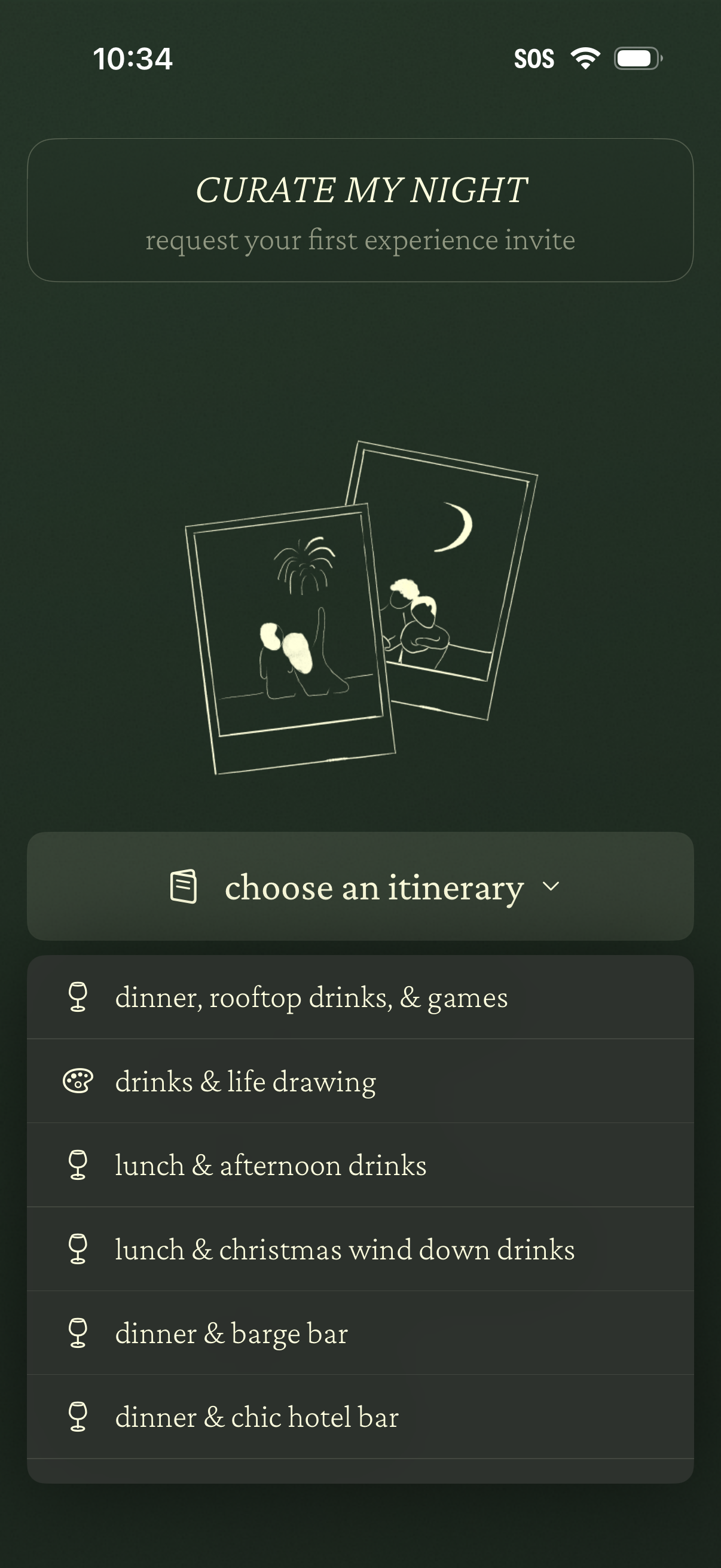Tap the wine glass icon beside lunch & christmas wind down drinks

[78, 1250]
